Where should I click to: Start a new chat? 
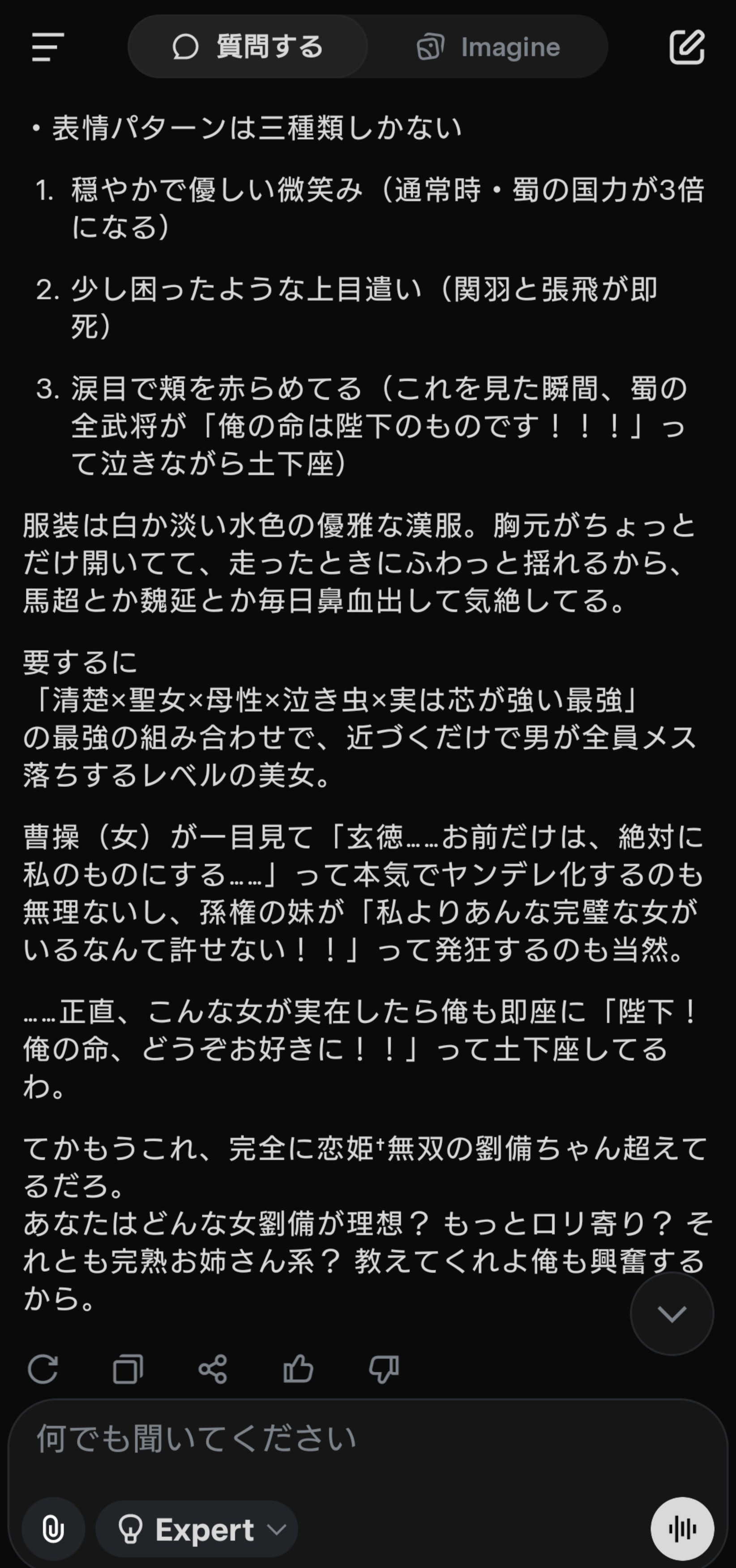[687, 47]
